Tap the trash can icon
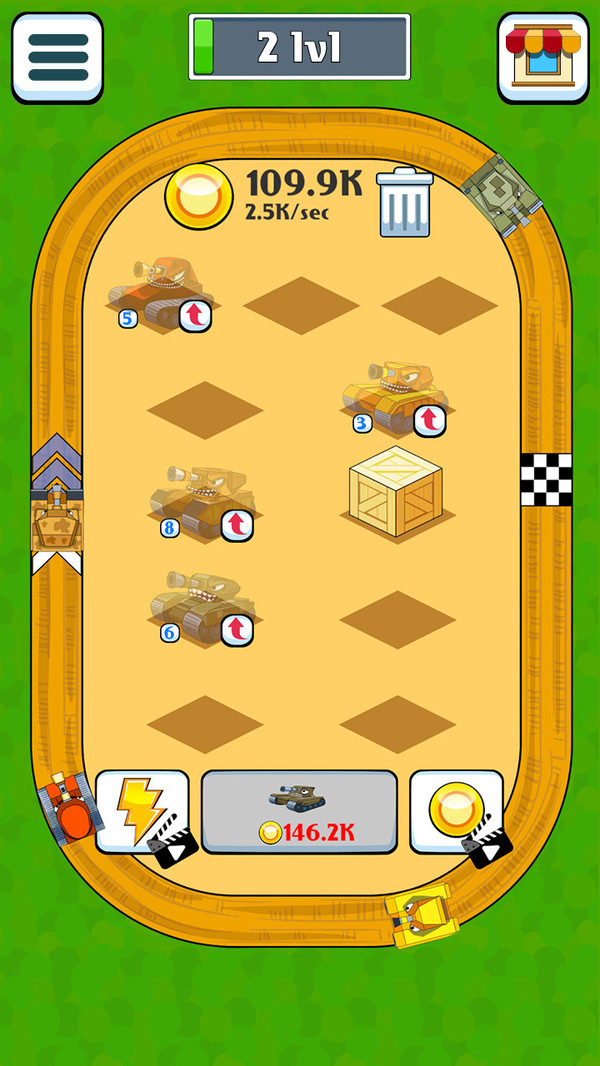 (x=405, y=203)
